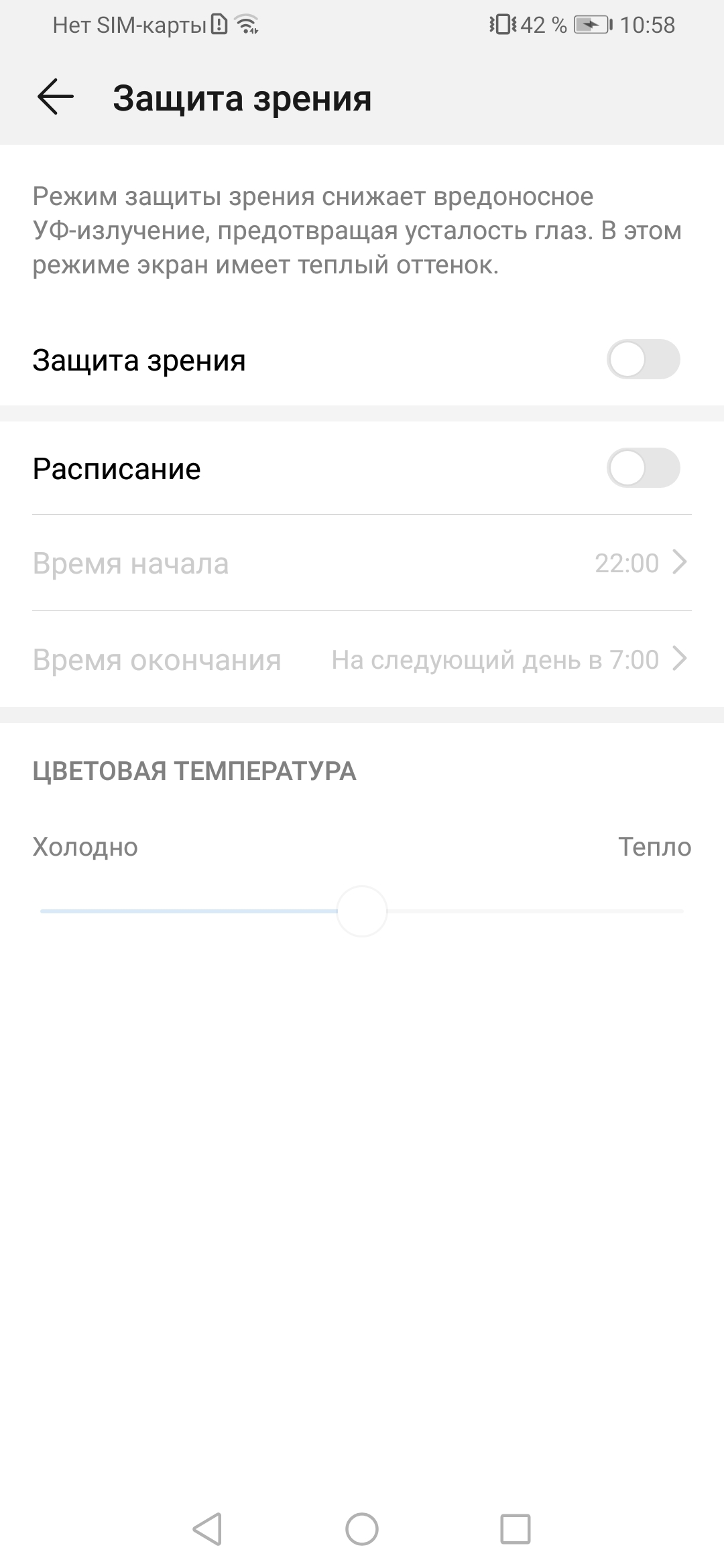Turn on the Расписание toggle
Screen dimensions: 724x1568
(643, 468)
